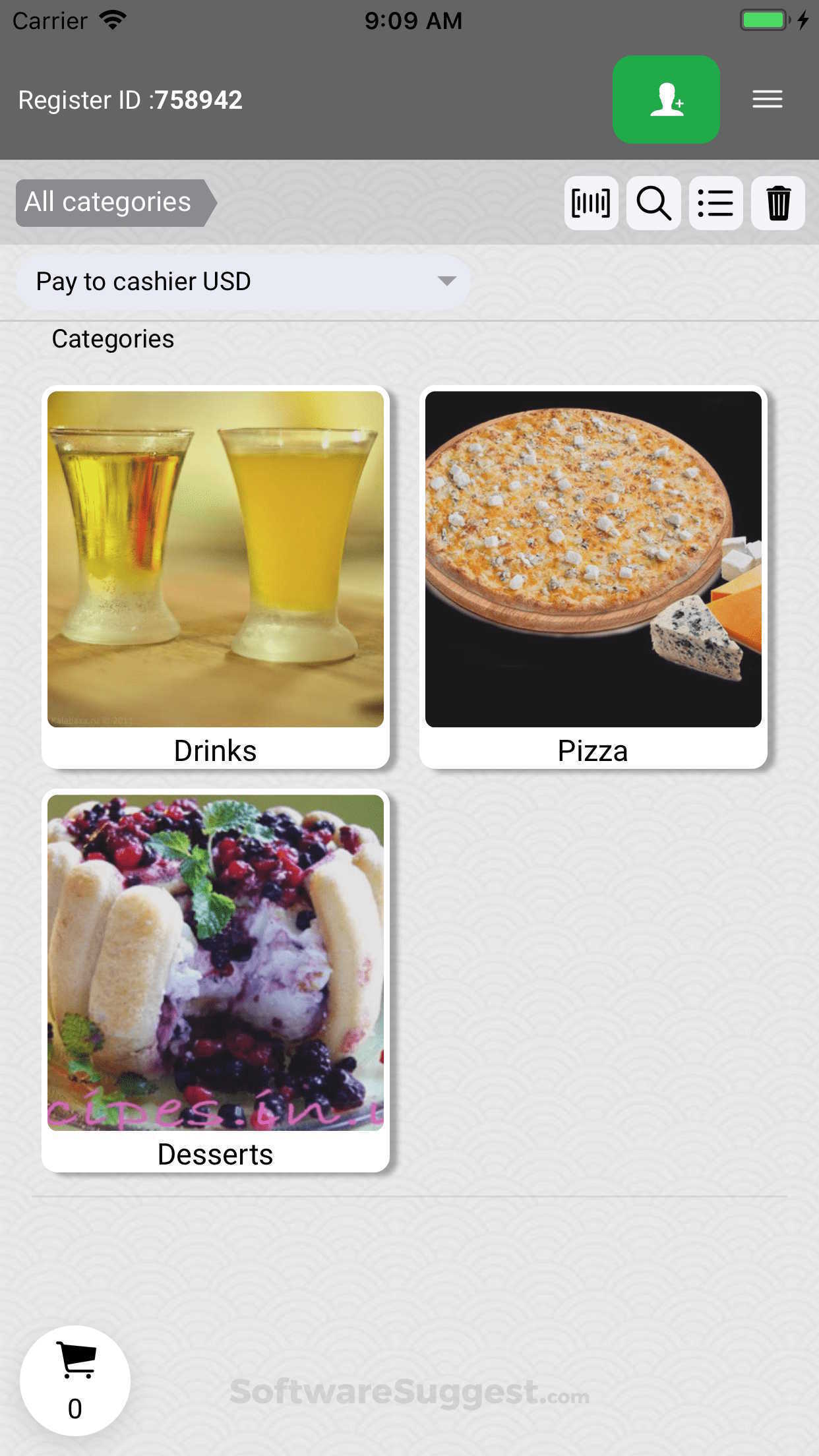This screenshot has height=1456, width=819.
Task: Scan a product barcode
Action: pyautogui.click(x=591, y=203)
